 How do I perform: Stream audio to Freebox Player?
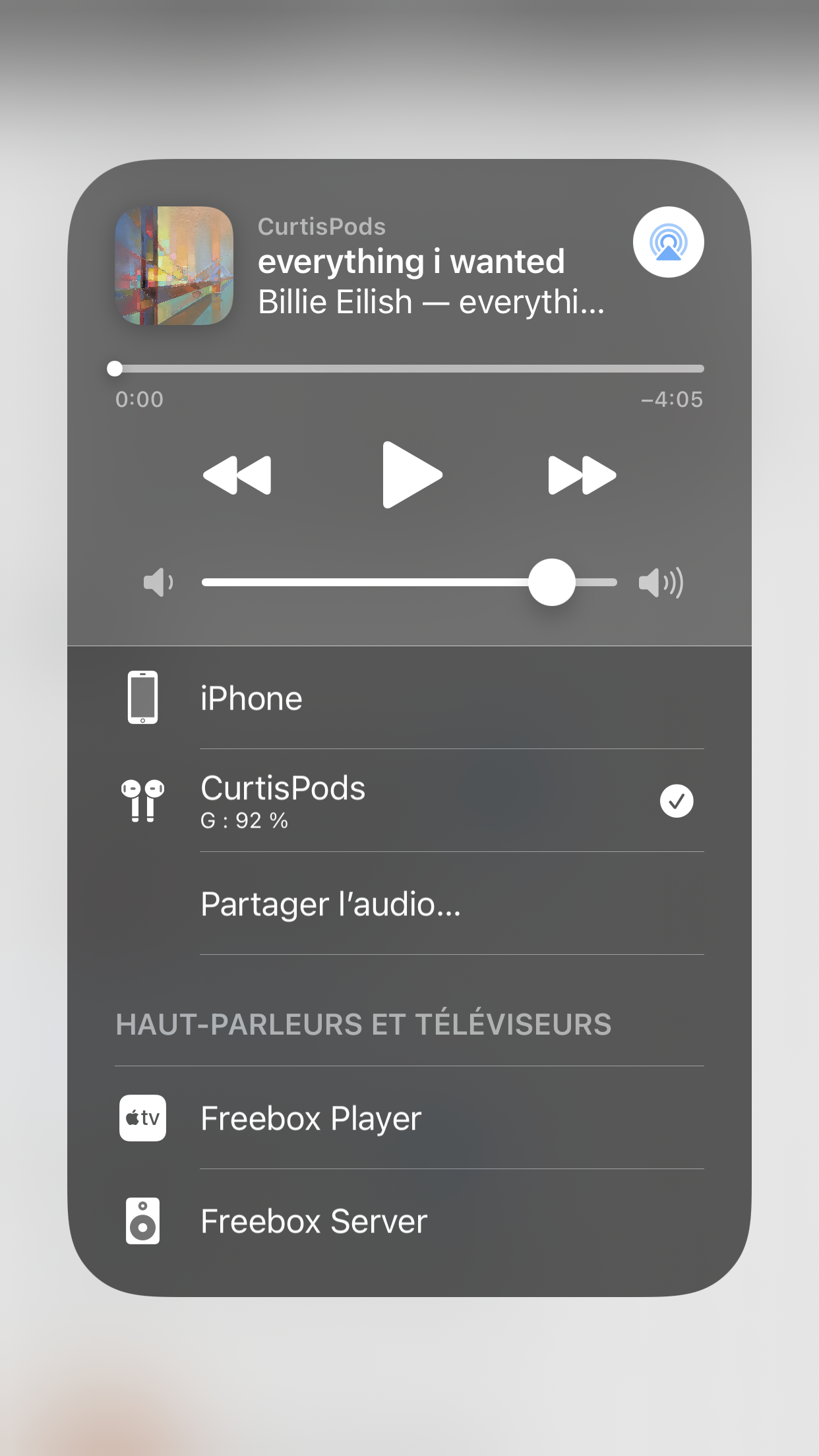pyautogui.click(x=409, y=1118)
